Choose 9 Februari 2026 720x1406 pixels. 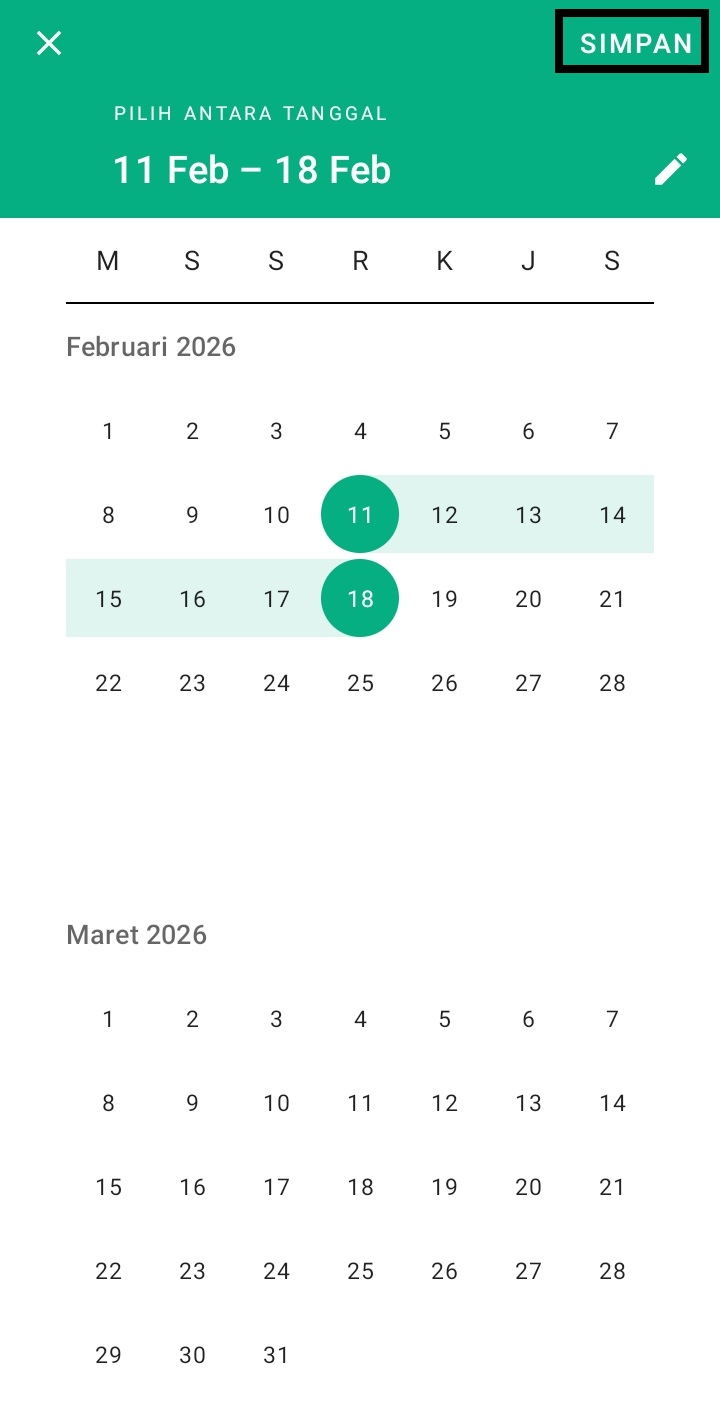192,515
